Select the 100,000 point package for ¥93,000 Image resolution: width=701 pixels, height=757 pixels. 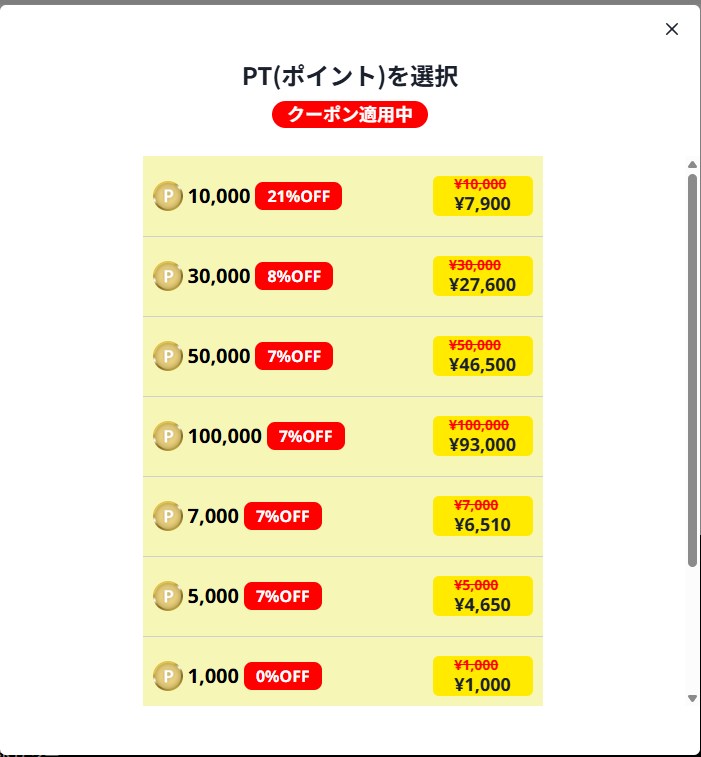[342, 436]
